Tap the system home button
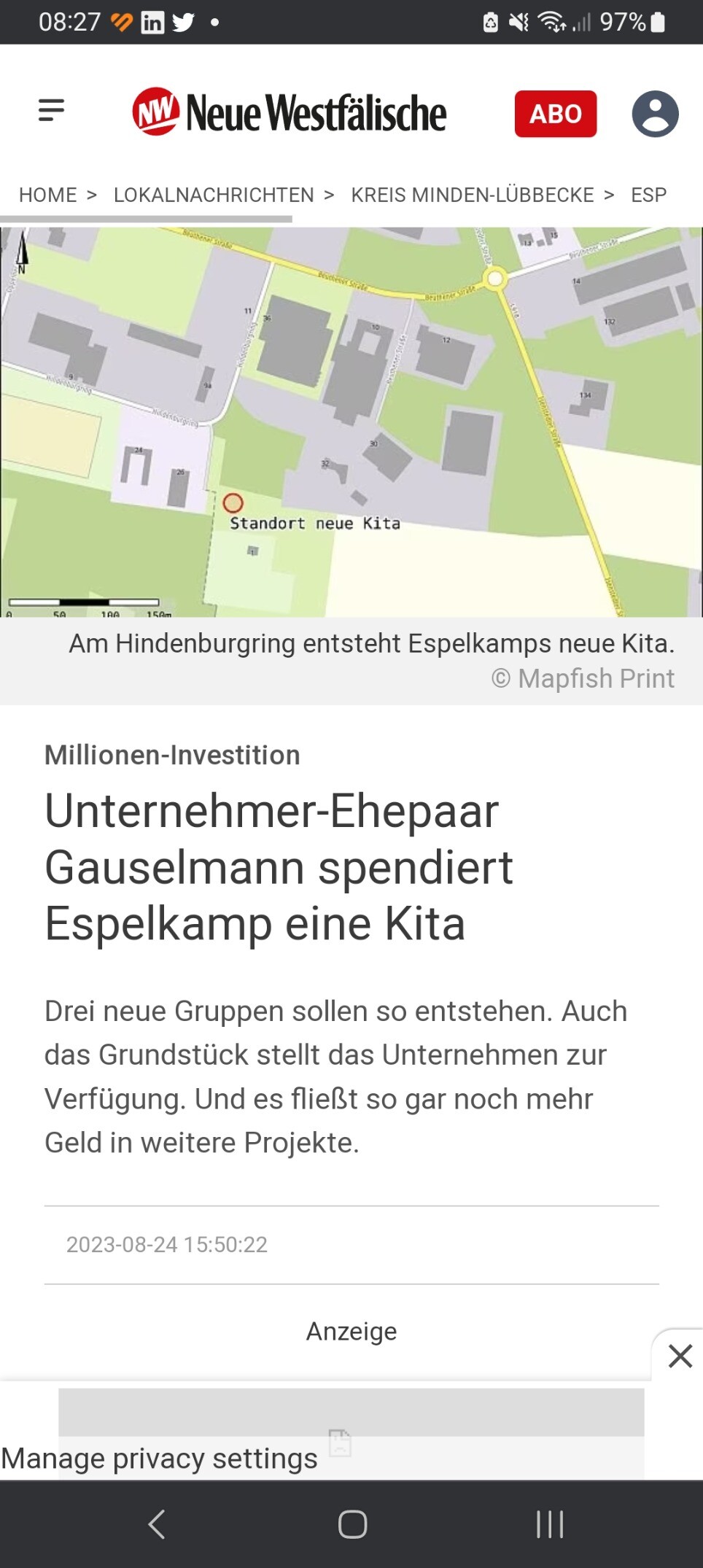This screenshot has height=1568, width=703. [352, 1524]
